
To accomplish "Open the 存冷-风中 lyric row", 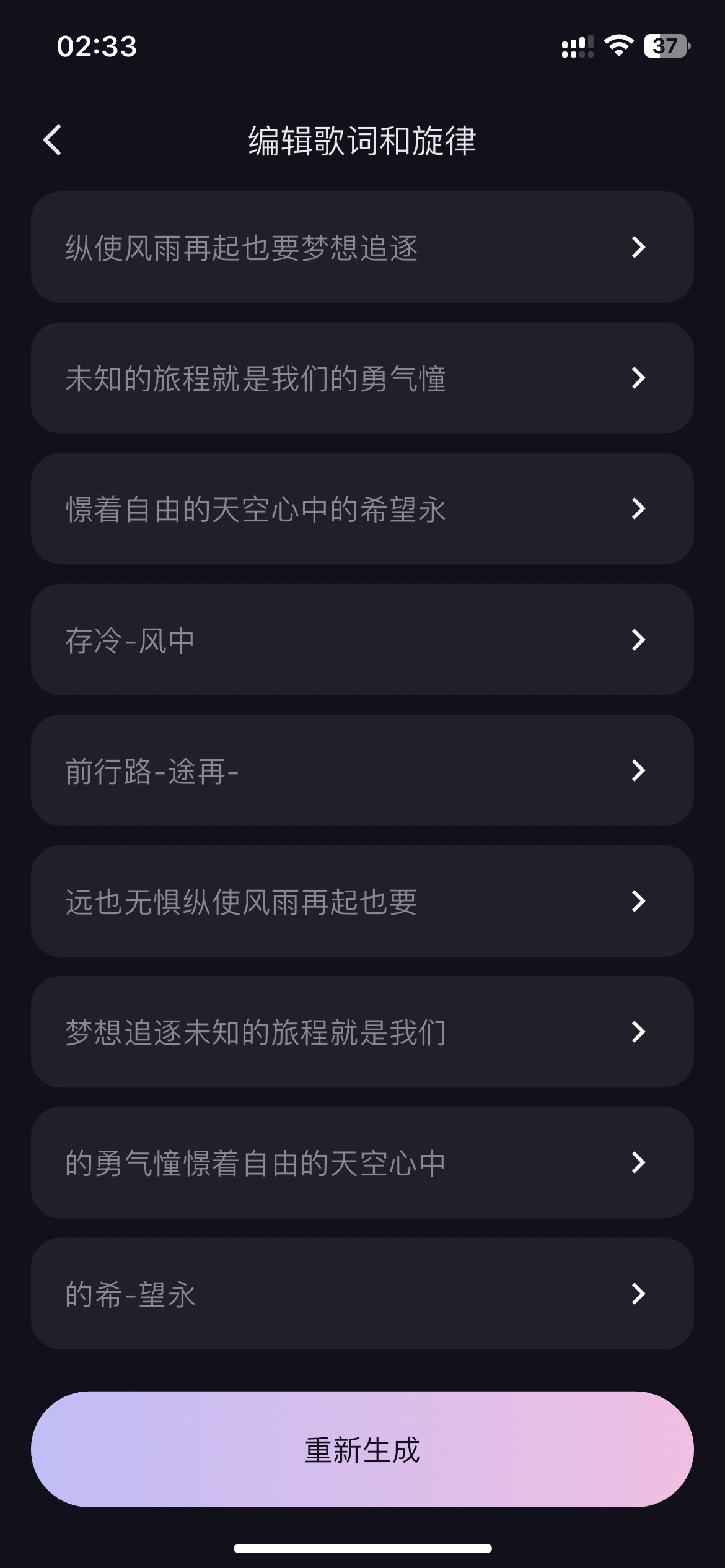I will pos(362,639).
